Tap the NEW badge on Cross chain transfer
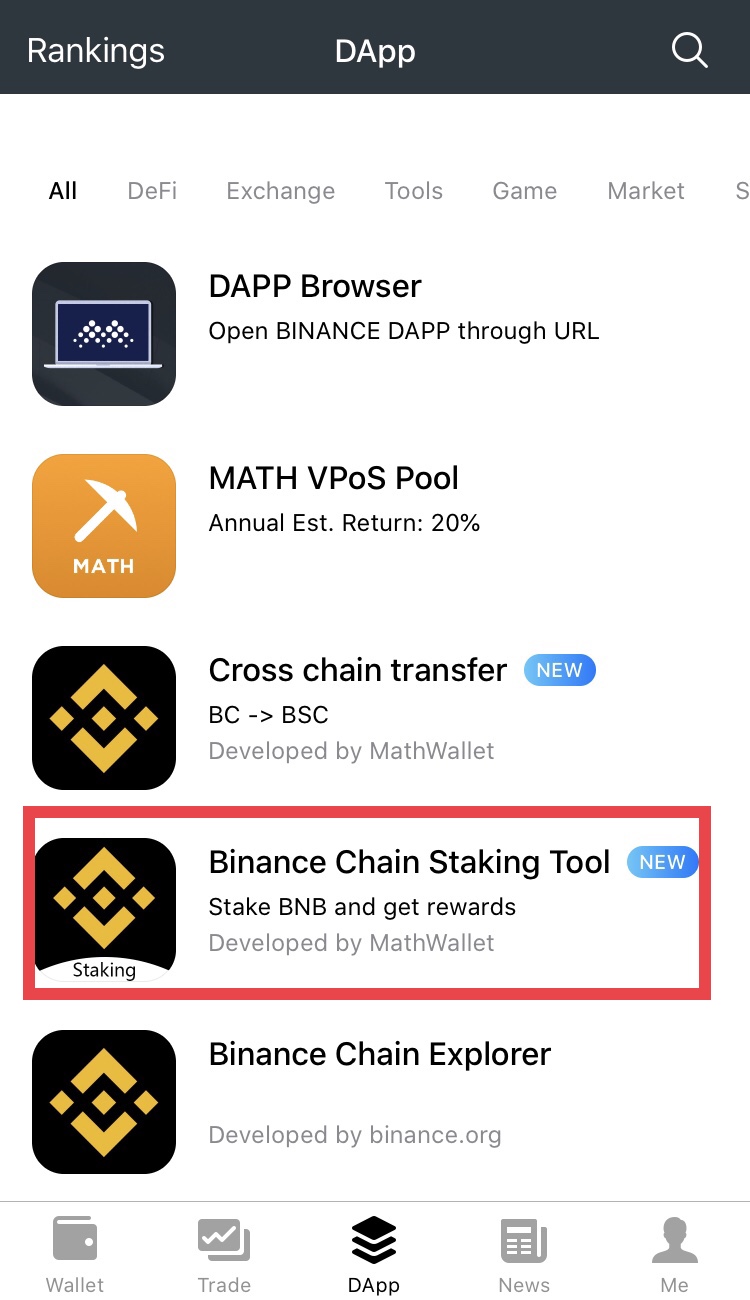 point(559,670)
